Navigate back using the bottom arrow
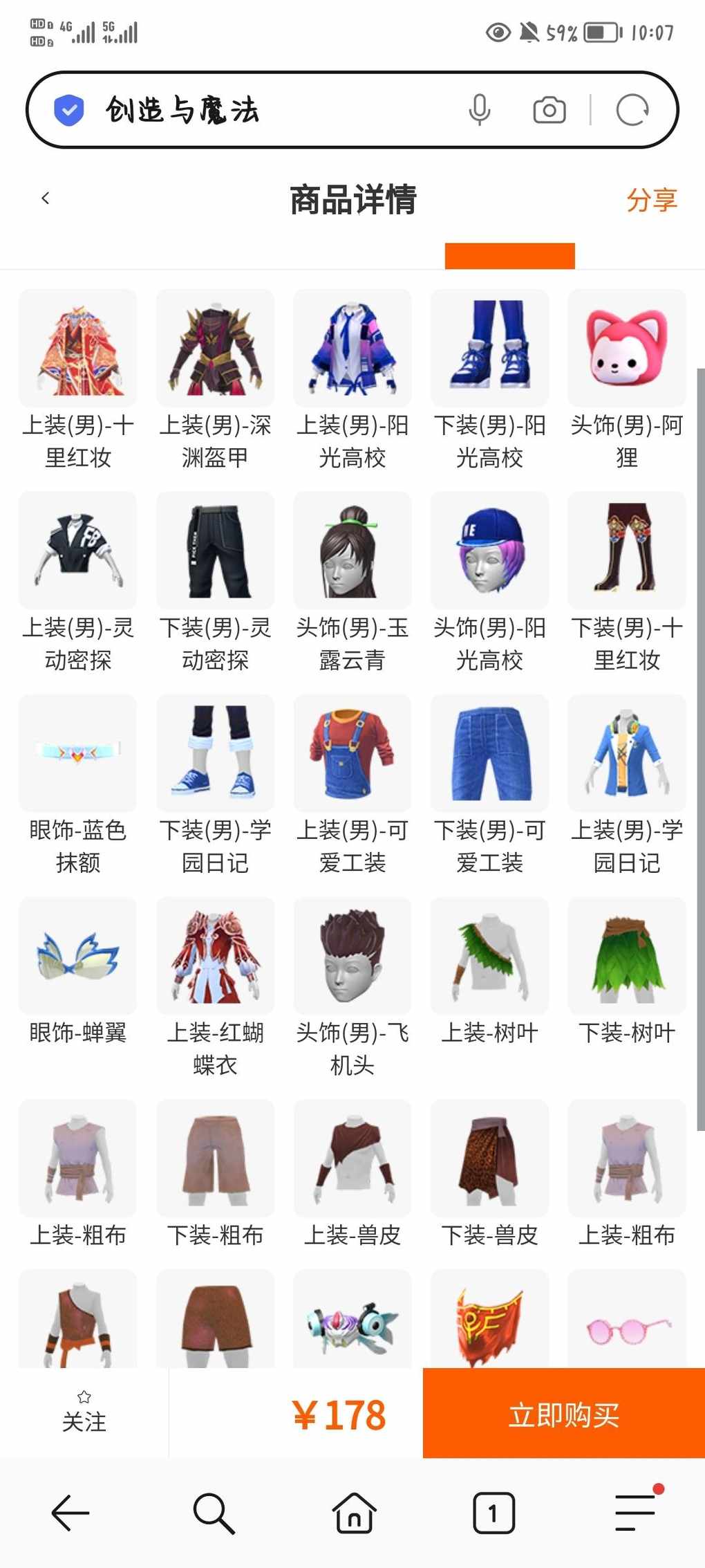The image size is (705, 1568). 70,1513
